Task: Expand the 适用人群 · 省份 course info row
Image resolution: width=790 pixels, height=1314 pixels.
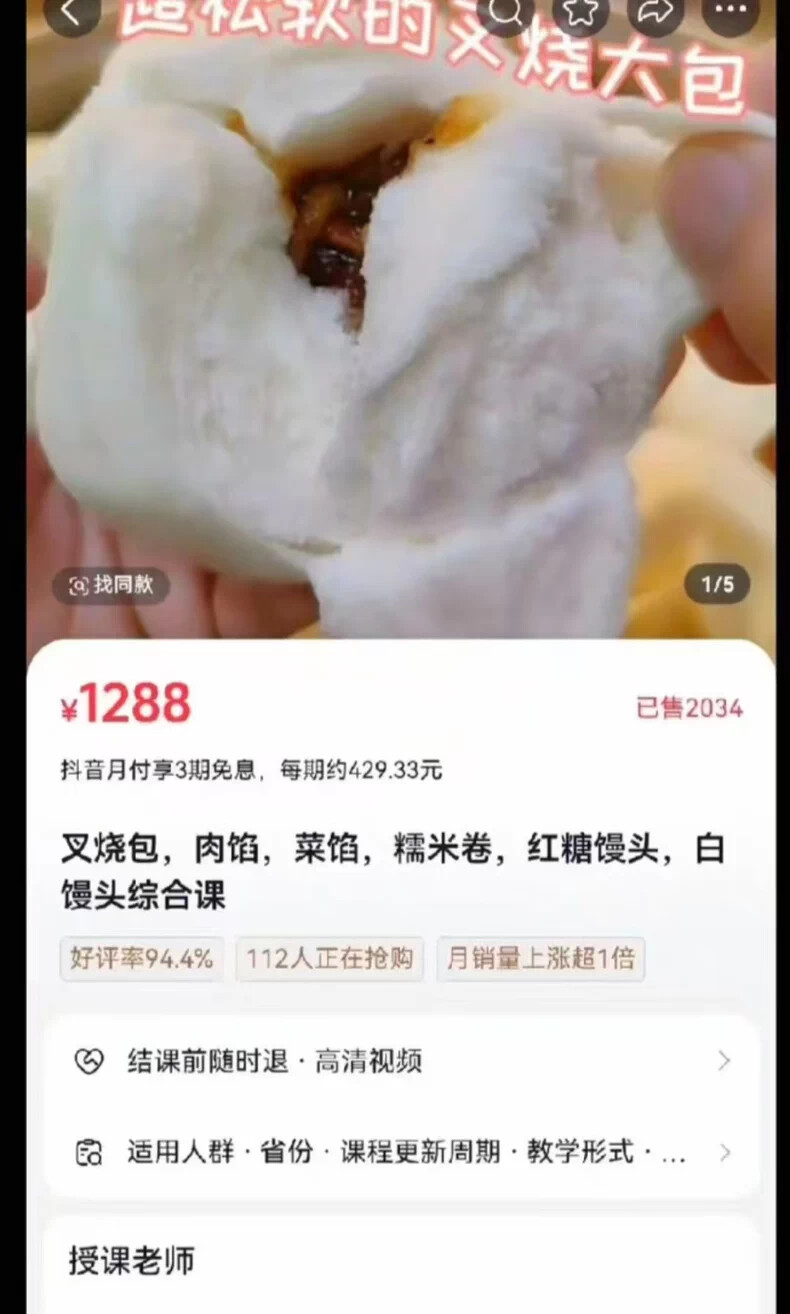Action: coord(402,1152)
